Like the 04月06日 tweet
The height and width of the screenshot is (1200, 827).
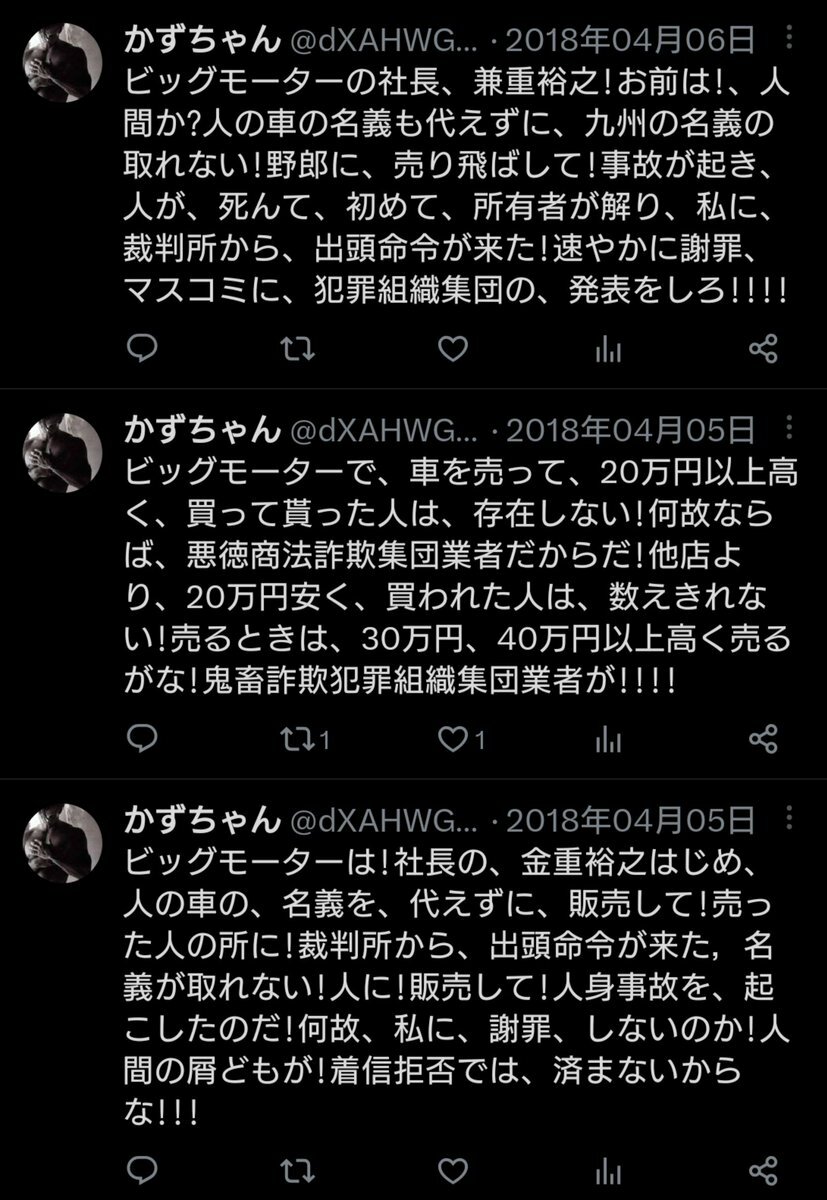coord(453,348)
